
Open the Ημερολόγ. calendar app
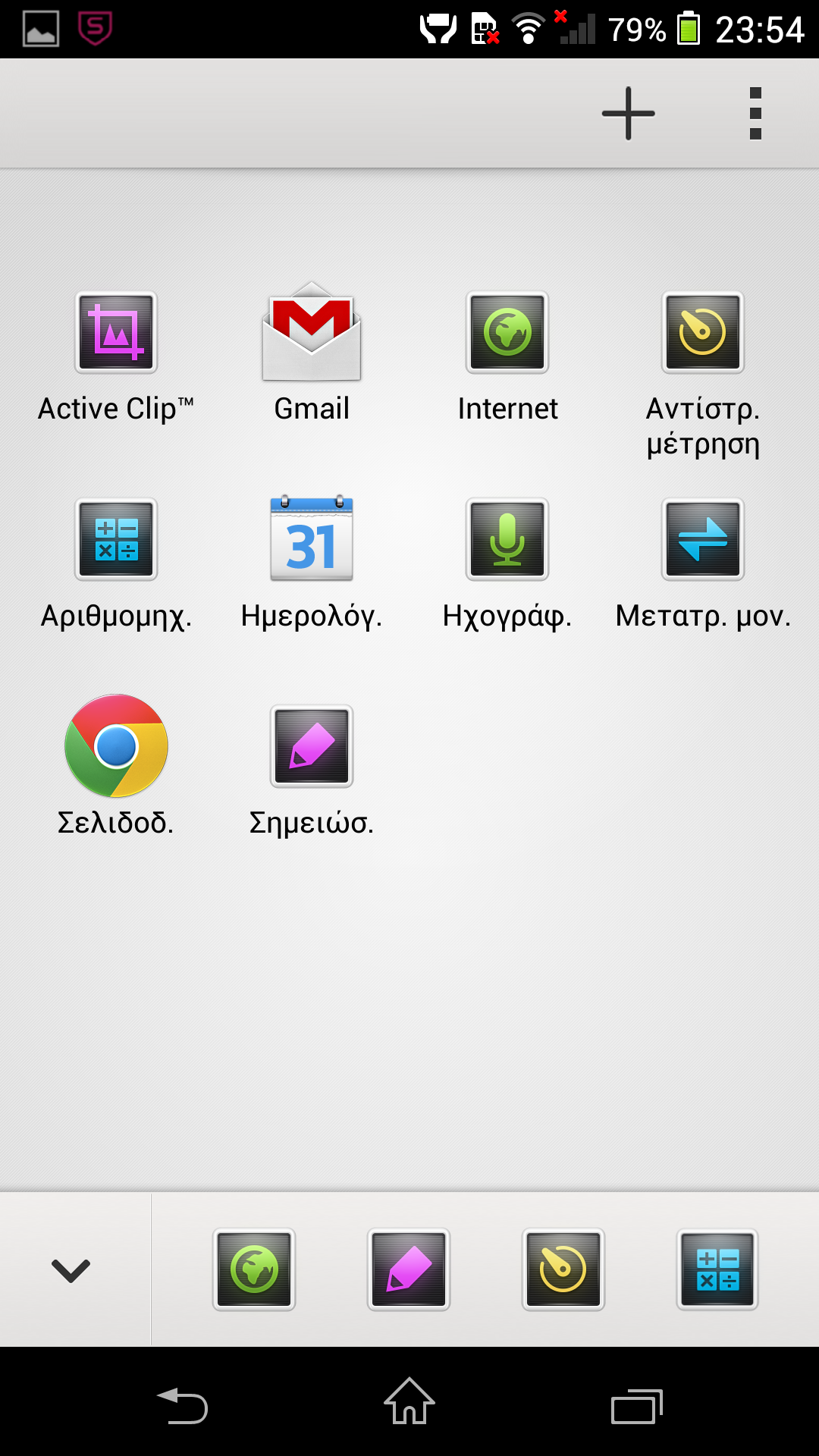312,539
